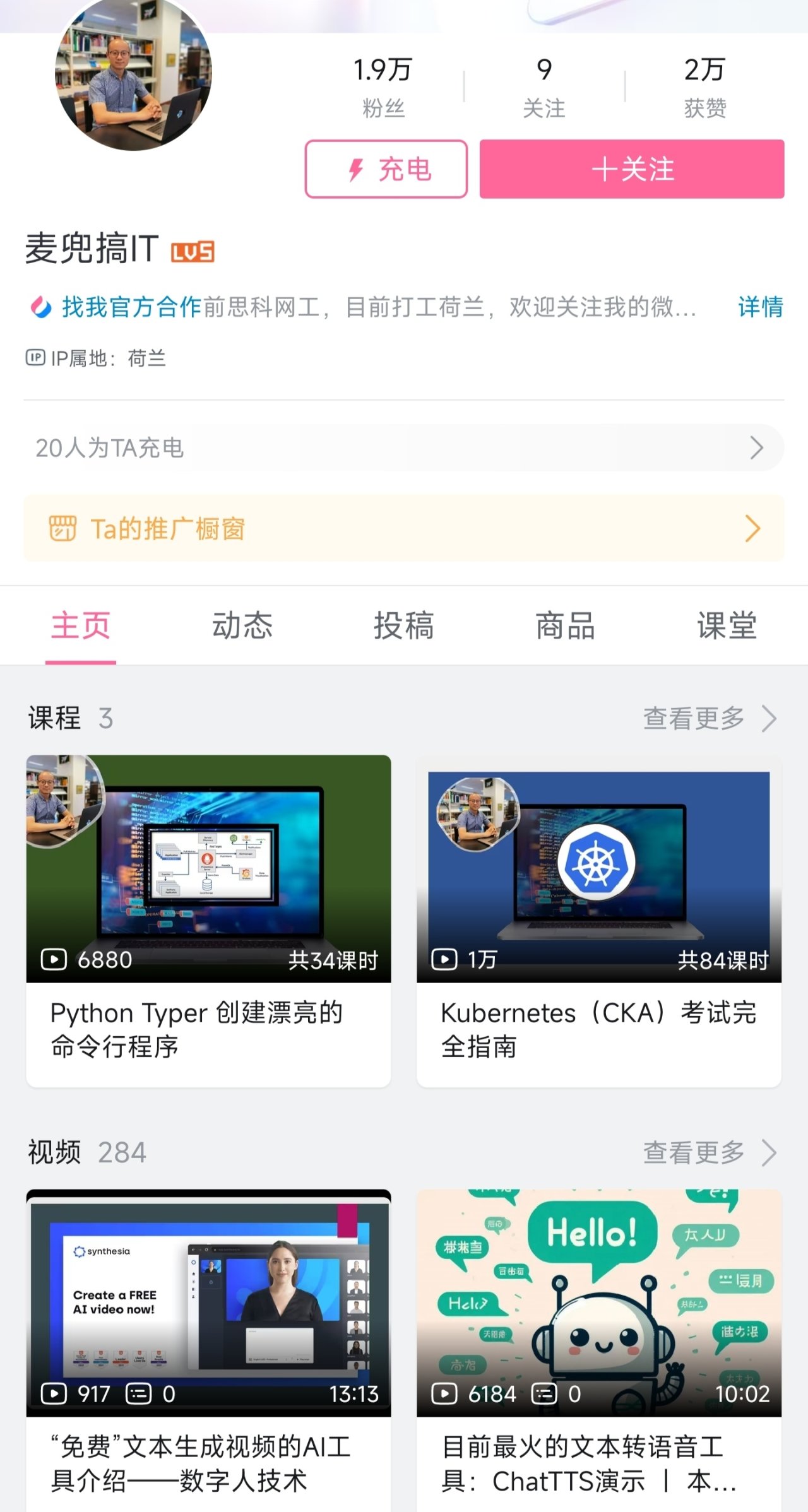Select the 主页 tab

(x=81, y=626)
